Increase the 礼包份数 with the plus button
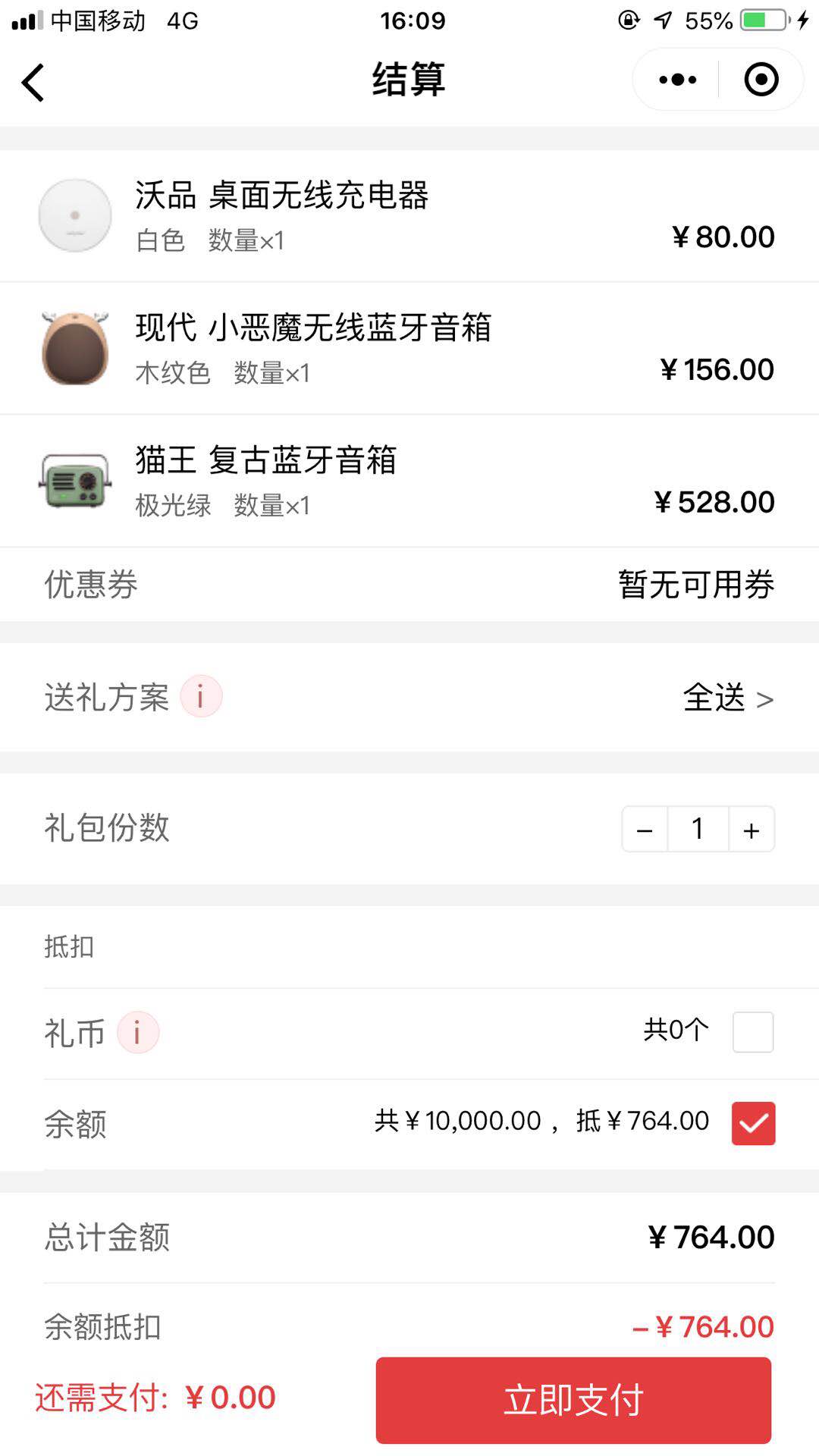 (752, 830)
